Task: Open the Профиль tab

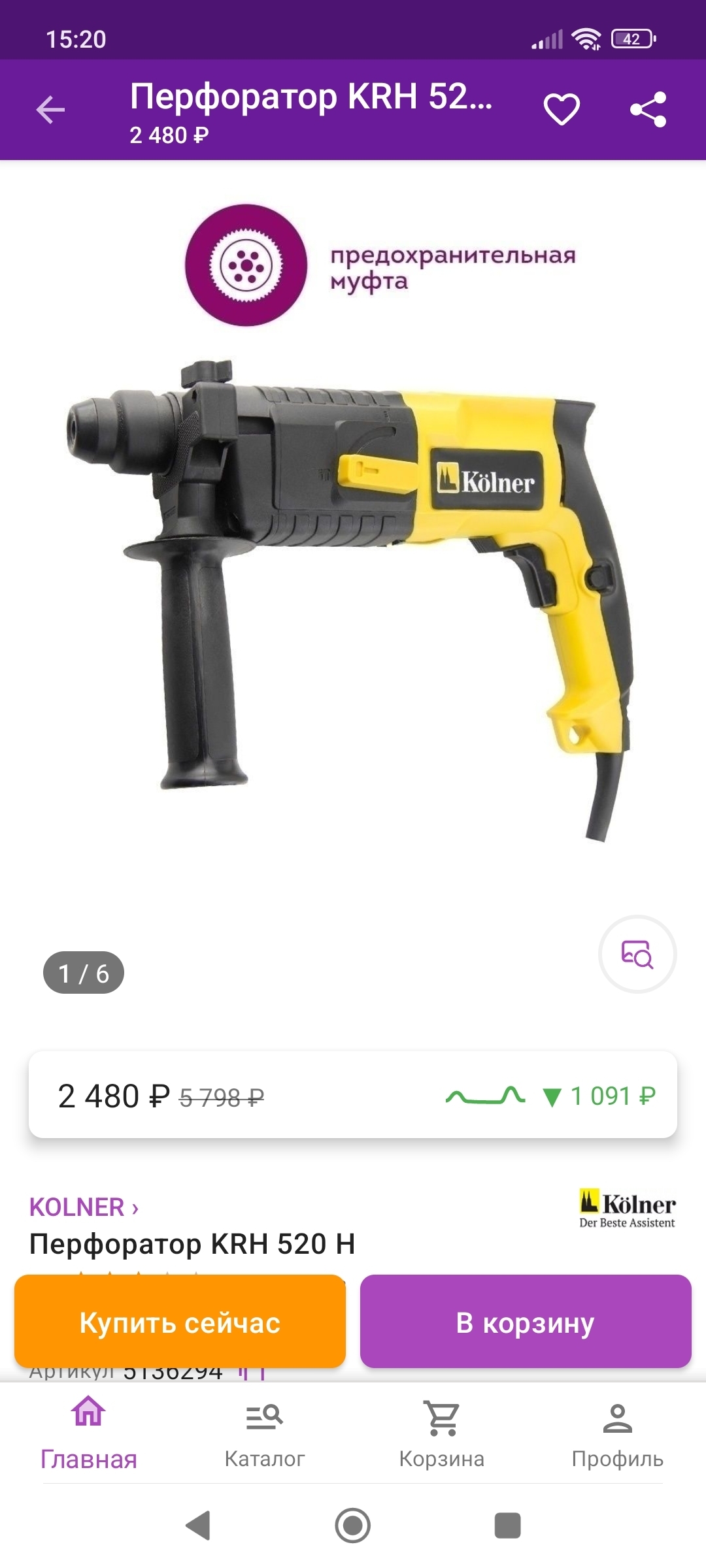Action: pyautogui.click(x=617, y=1434)
